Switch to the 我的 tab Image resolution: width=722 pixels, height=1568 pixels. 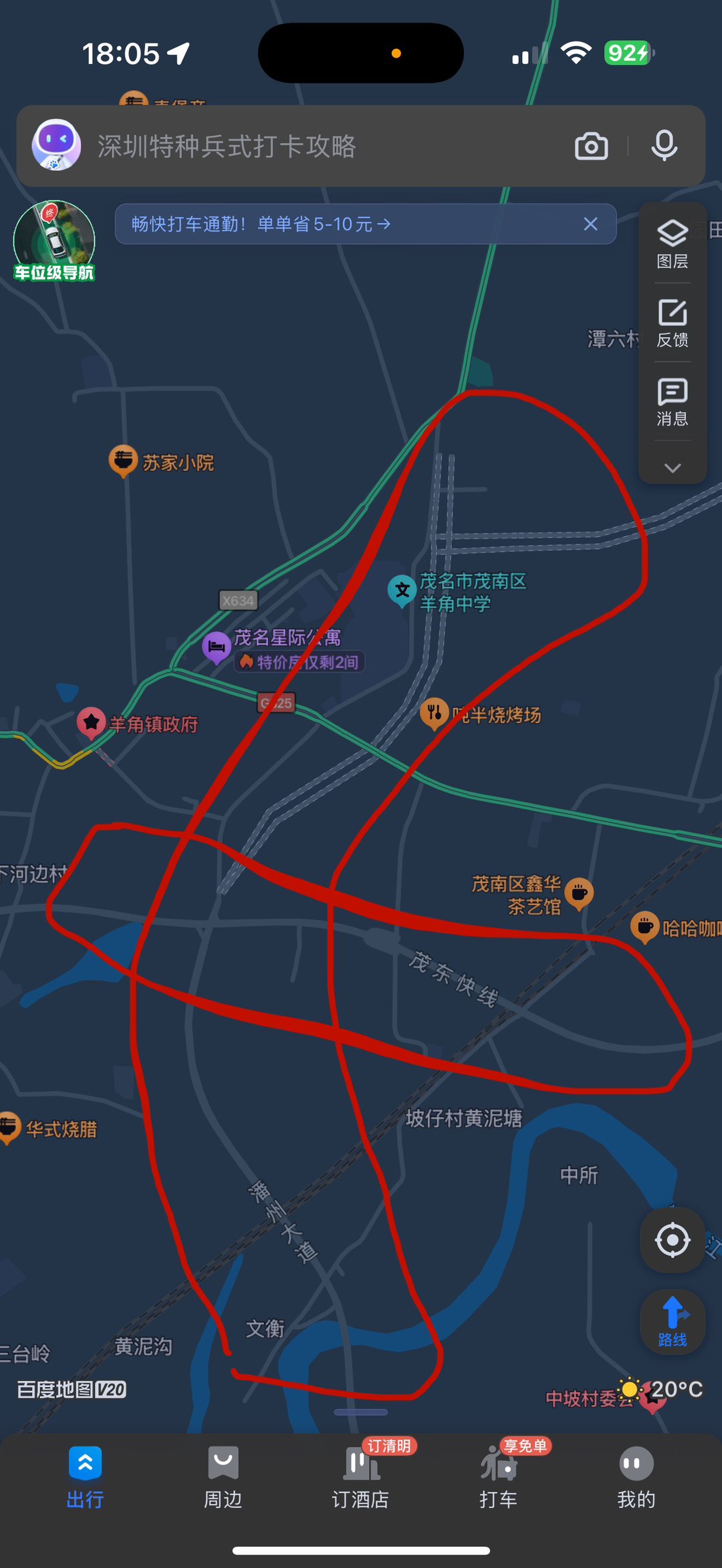click(636, 1478)
